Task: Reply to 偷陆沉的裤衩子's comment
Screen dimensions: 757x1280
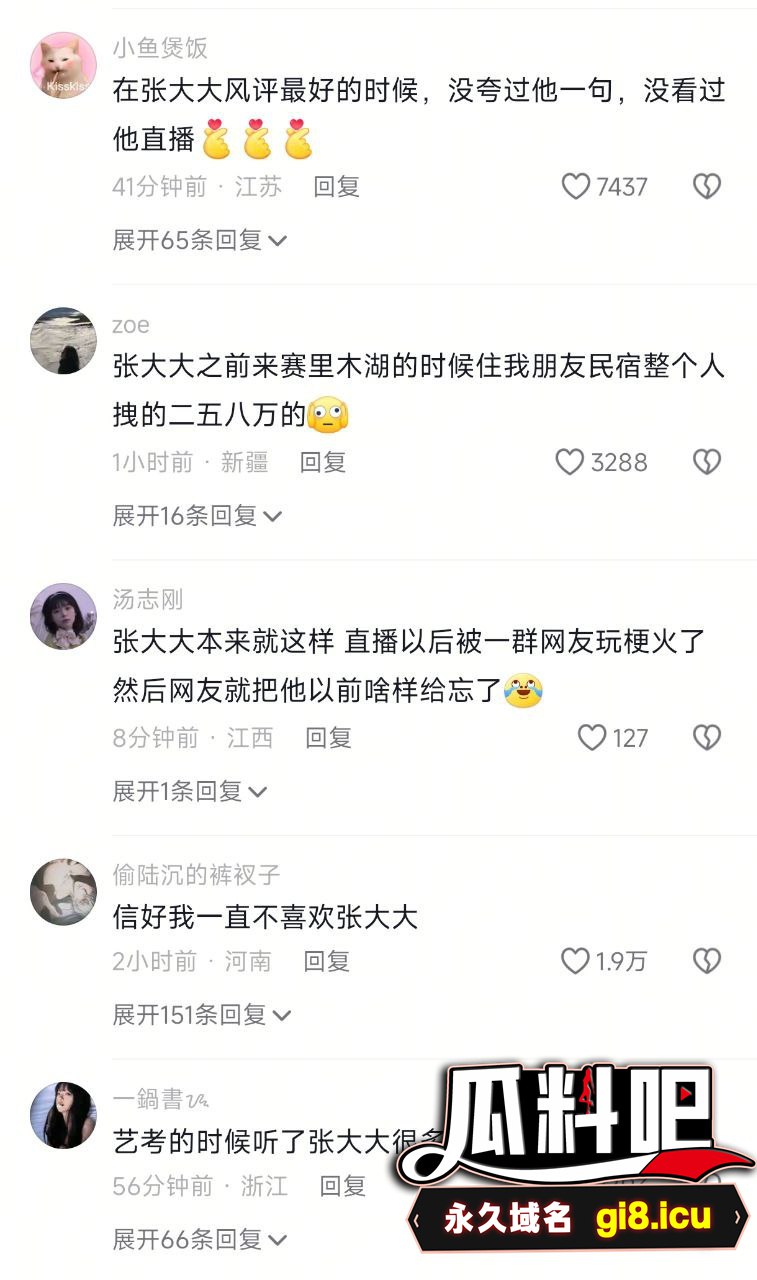Action: (x=327, y=962)
